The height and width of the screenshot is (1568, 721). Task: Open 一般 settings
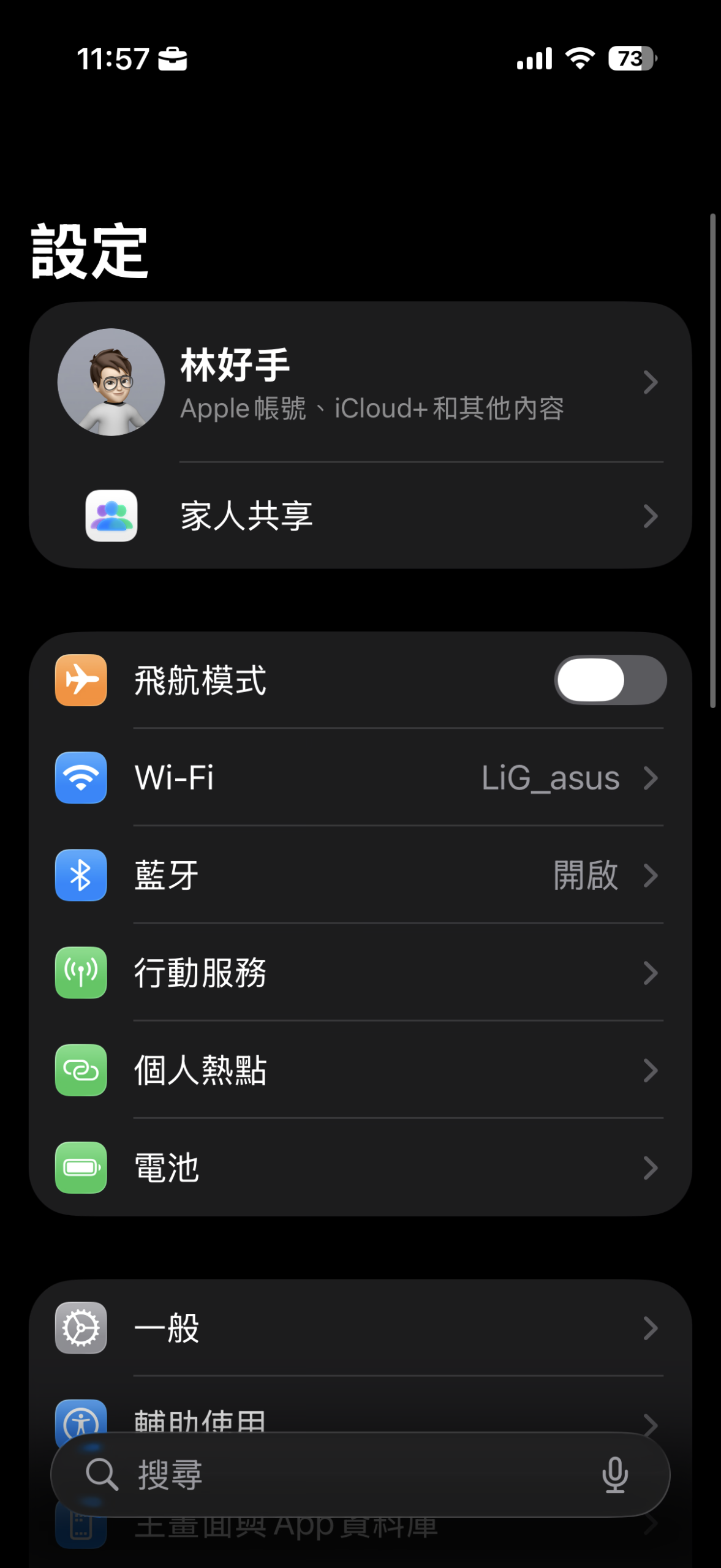click(360, 1328)
